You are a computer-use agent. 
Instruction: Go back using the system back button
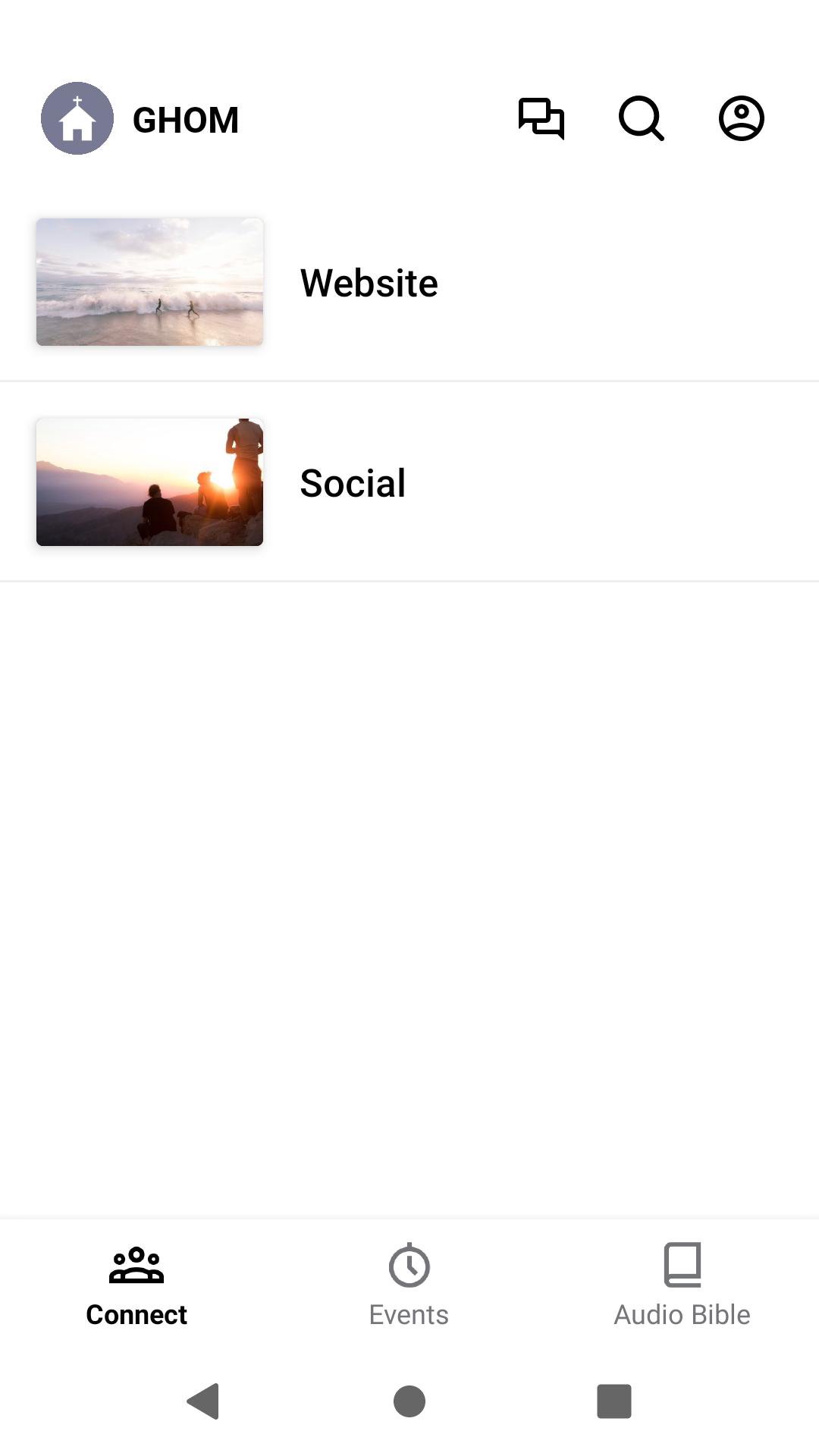click(x=203, y=1401)
